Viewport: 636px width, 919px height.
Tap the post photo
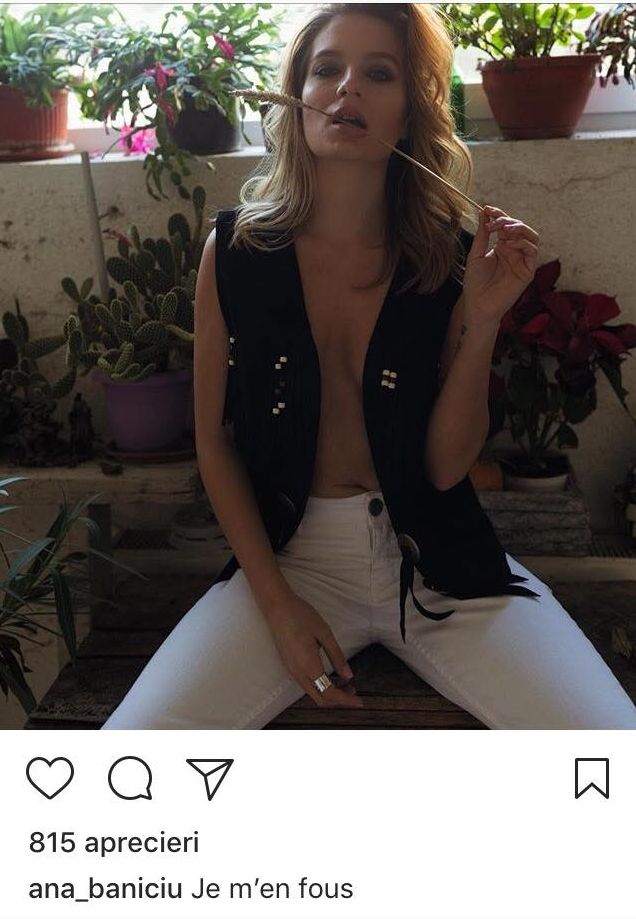click(318, 365)
